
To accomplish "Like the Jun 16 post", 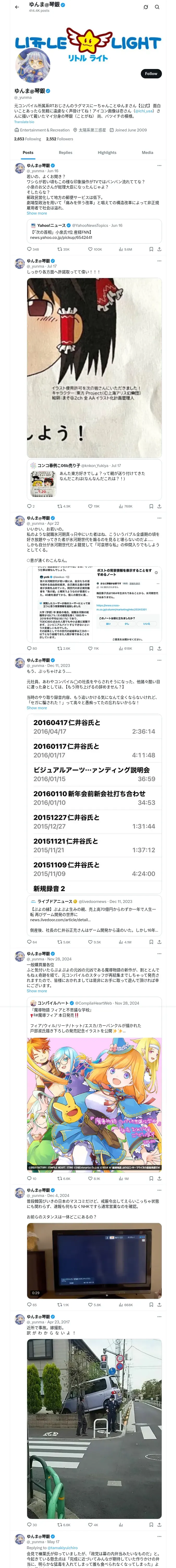I will click(90, 249).
